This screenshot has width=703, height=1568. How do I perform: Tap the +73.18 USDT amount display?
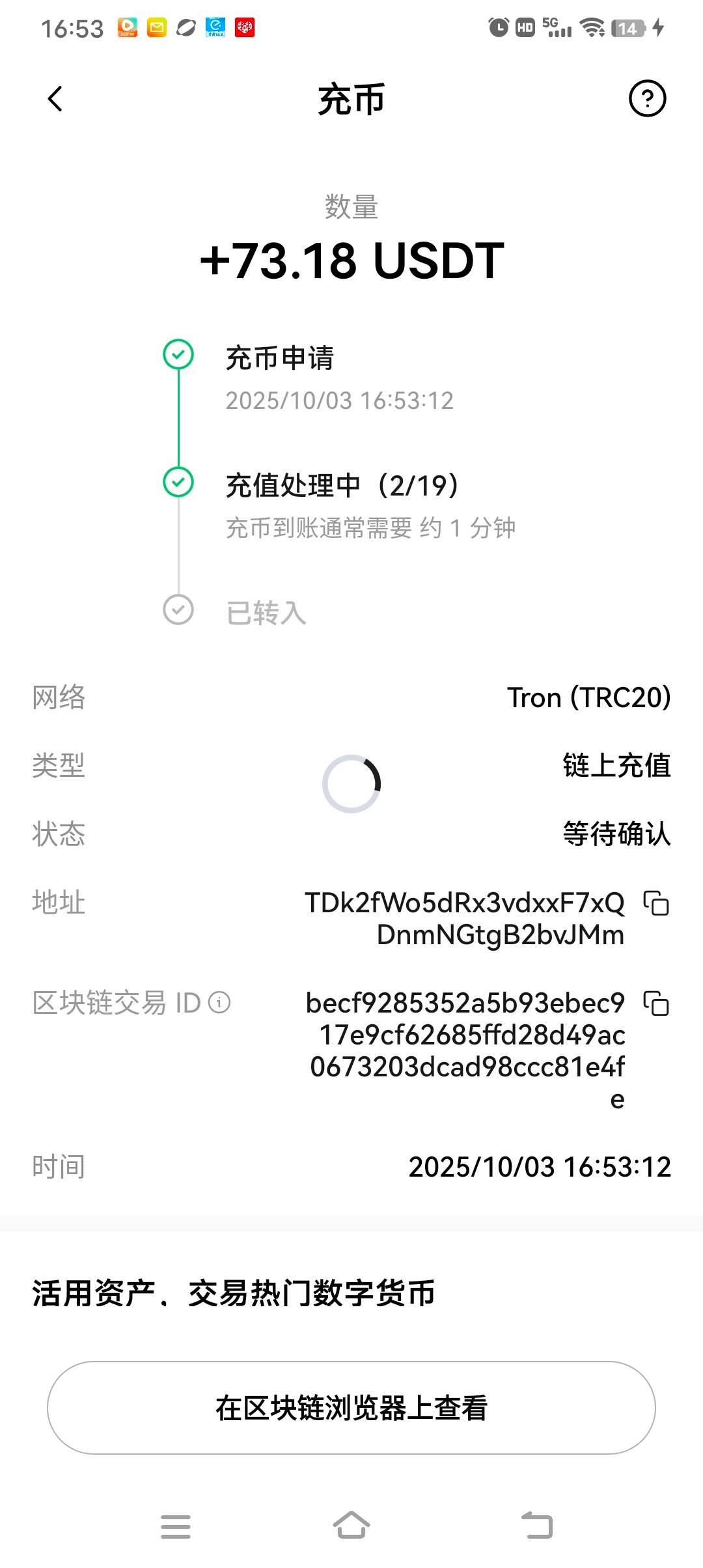pyautogui.click(x=351, y=260)
